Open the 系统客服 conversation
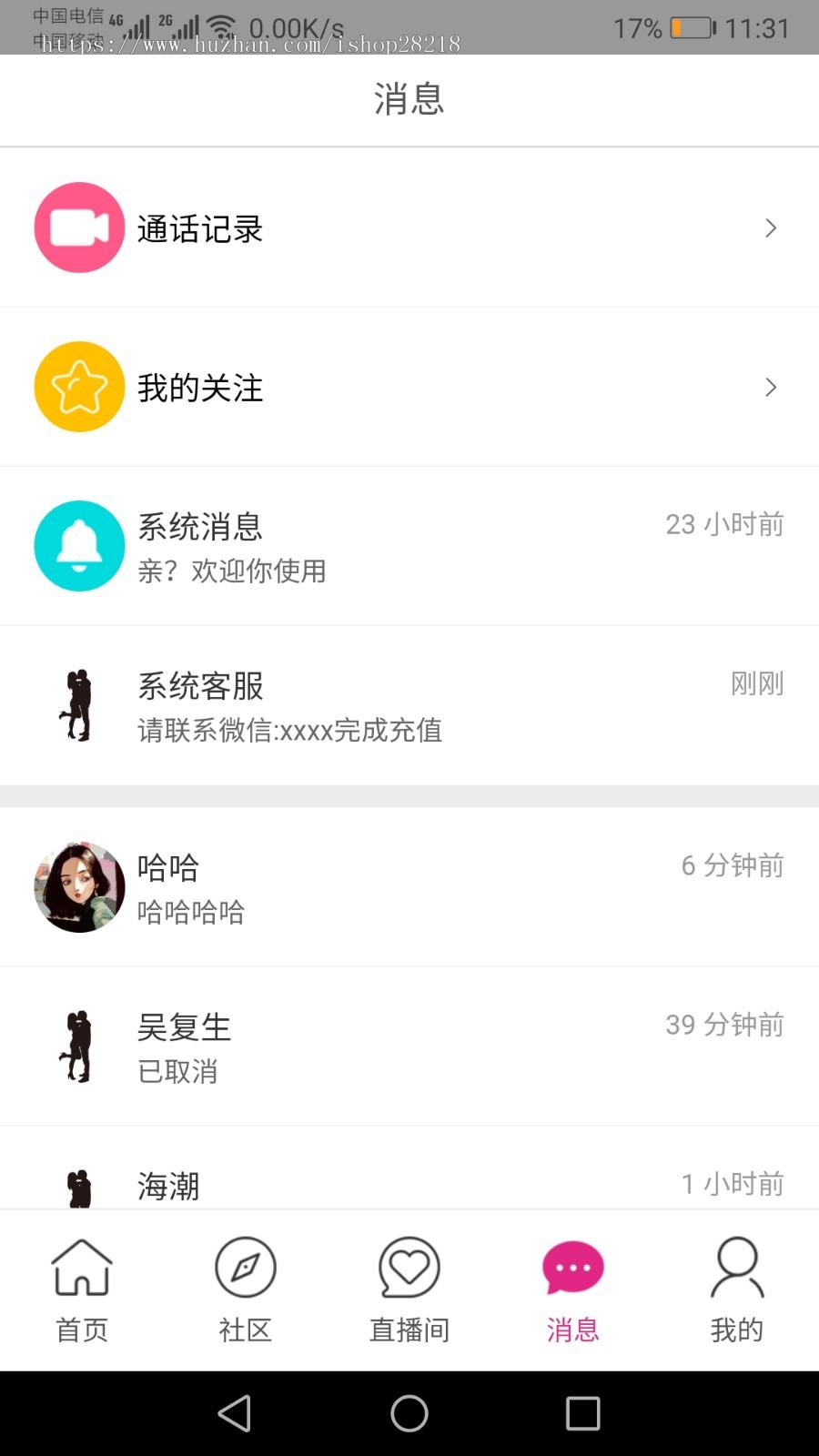 point(409,705)
